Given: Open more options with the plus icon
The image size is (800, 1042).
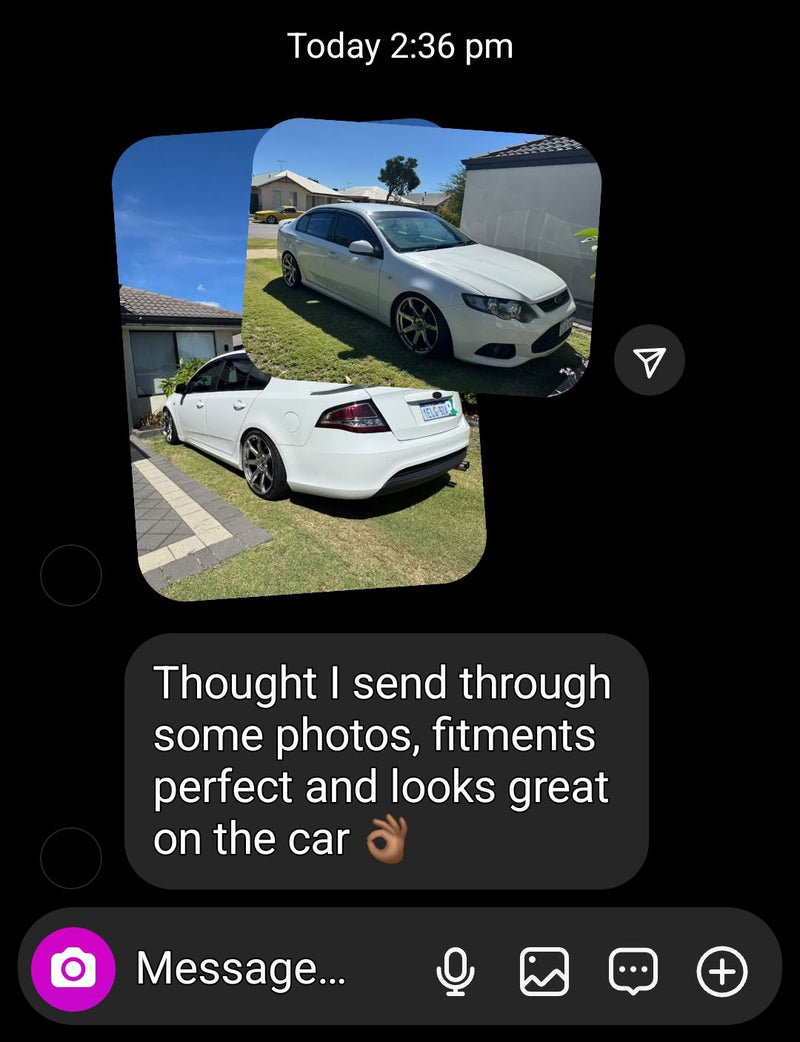Looking at the screenshot, I should (722, 970).
